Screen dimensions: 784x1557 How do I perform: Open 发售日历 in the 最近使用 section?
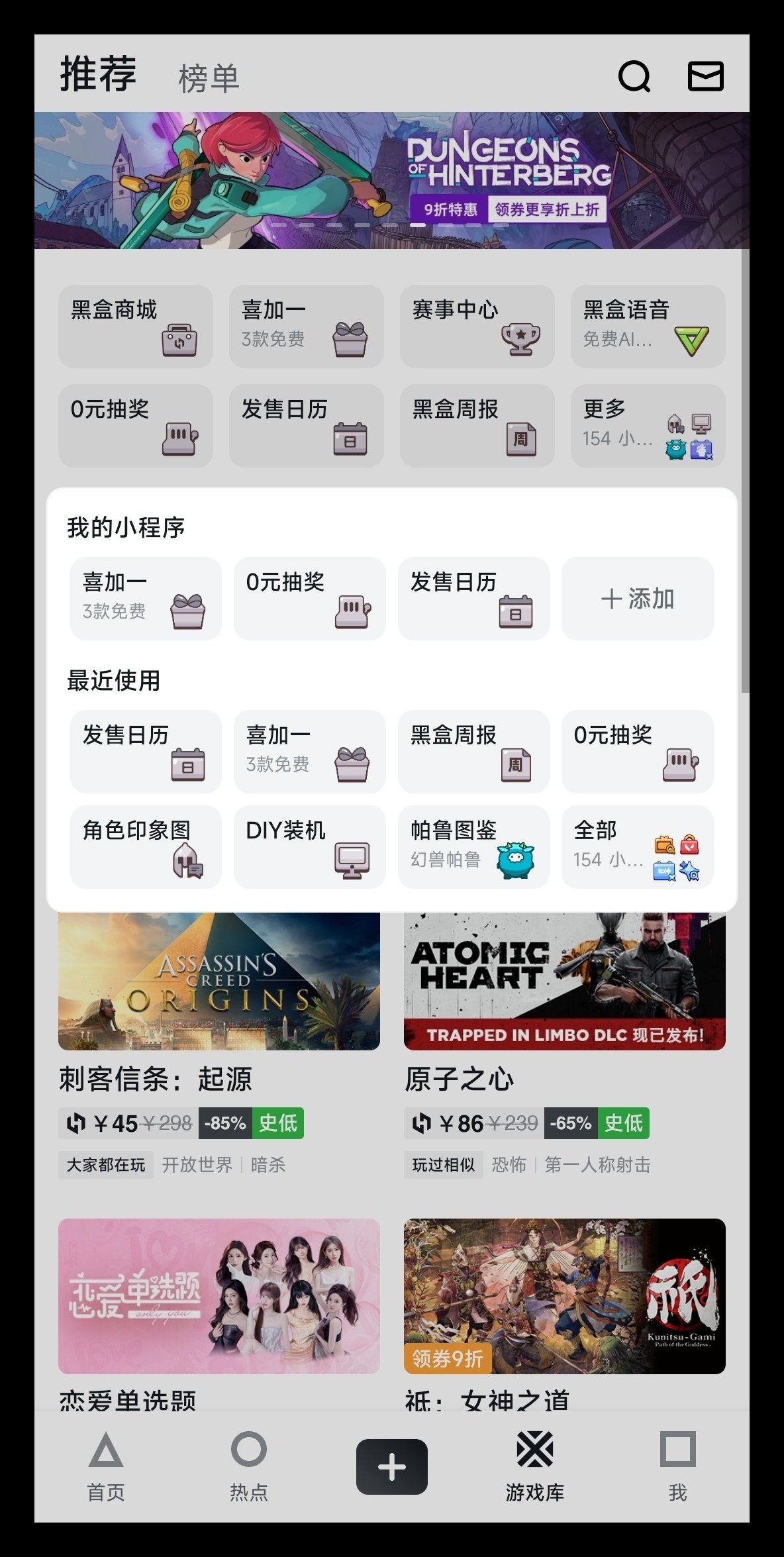(146, 752)
